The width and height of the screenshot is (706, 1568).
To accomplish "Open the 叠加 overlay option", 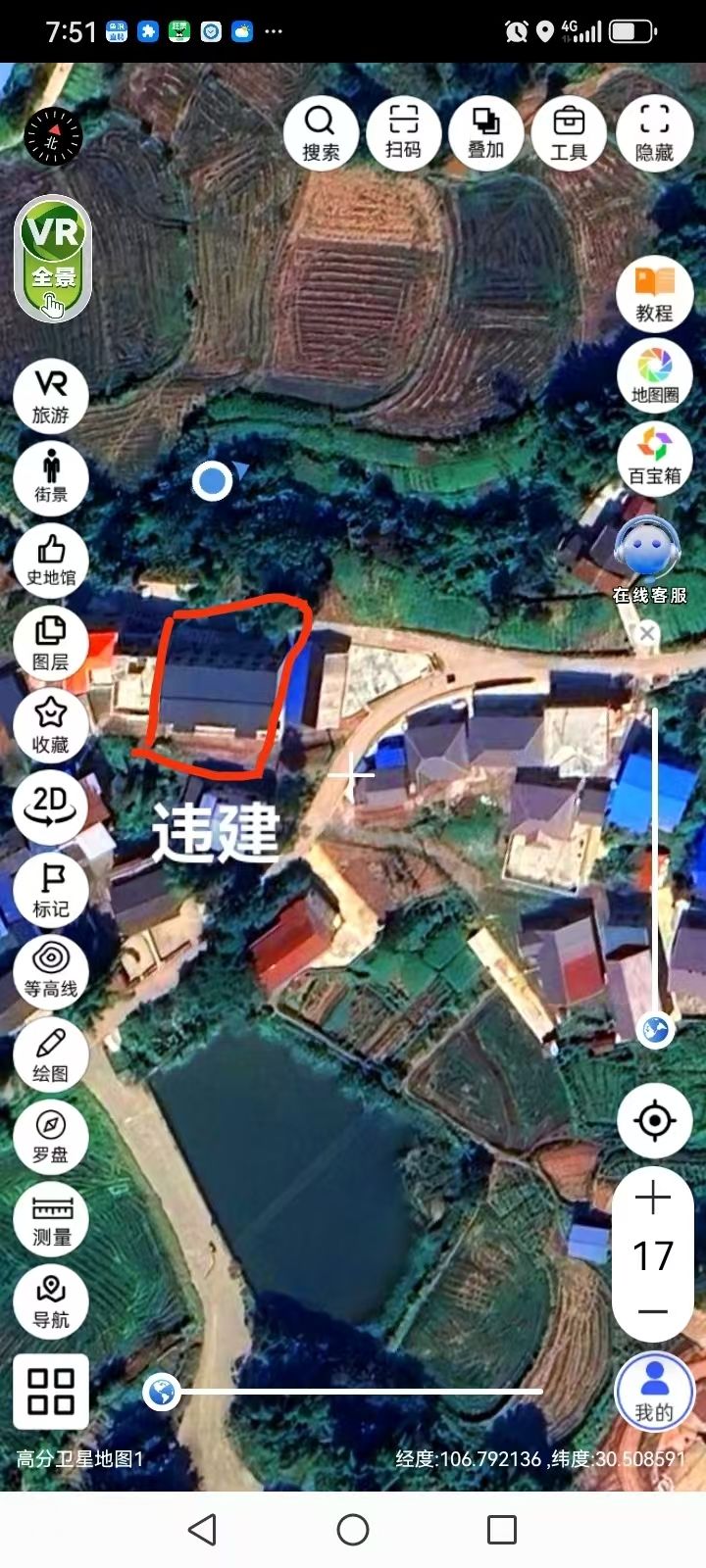I will tap(485, 133).
